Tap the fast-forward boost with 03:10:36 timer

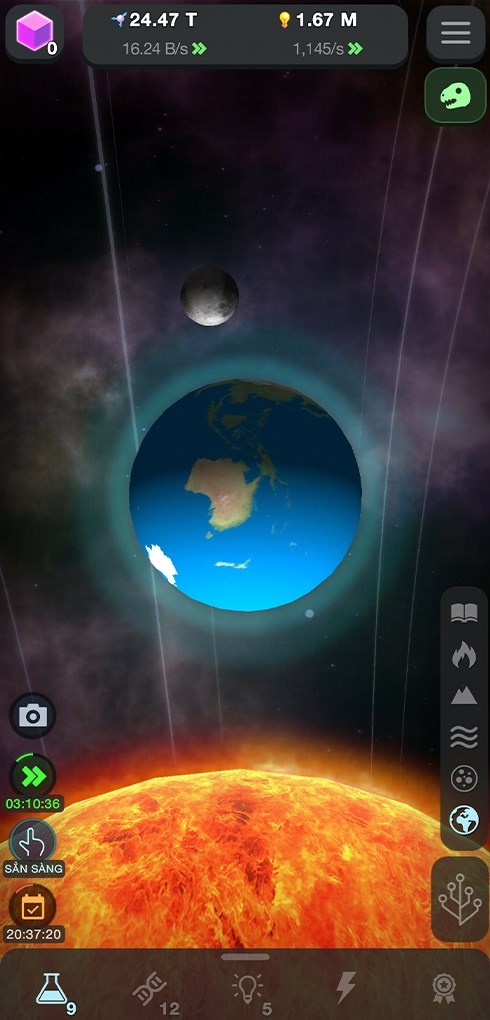[33, 776]
